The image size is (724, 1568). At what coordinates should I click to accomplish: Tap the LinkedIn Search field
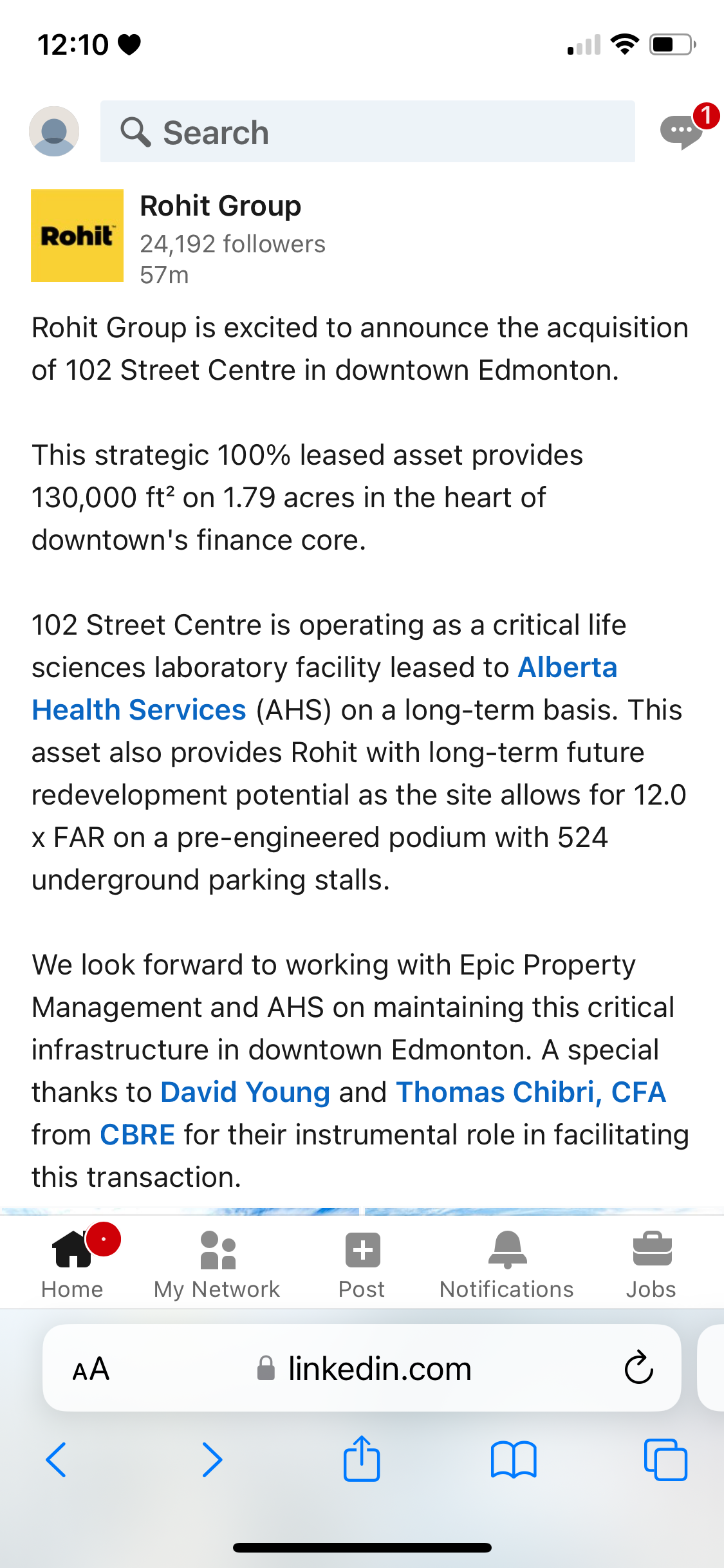coord(367,131)
